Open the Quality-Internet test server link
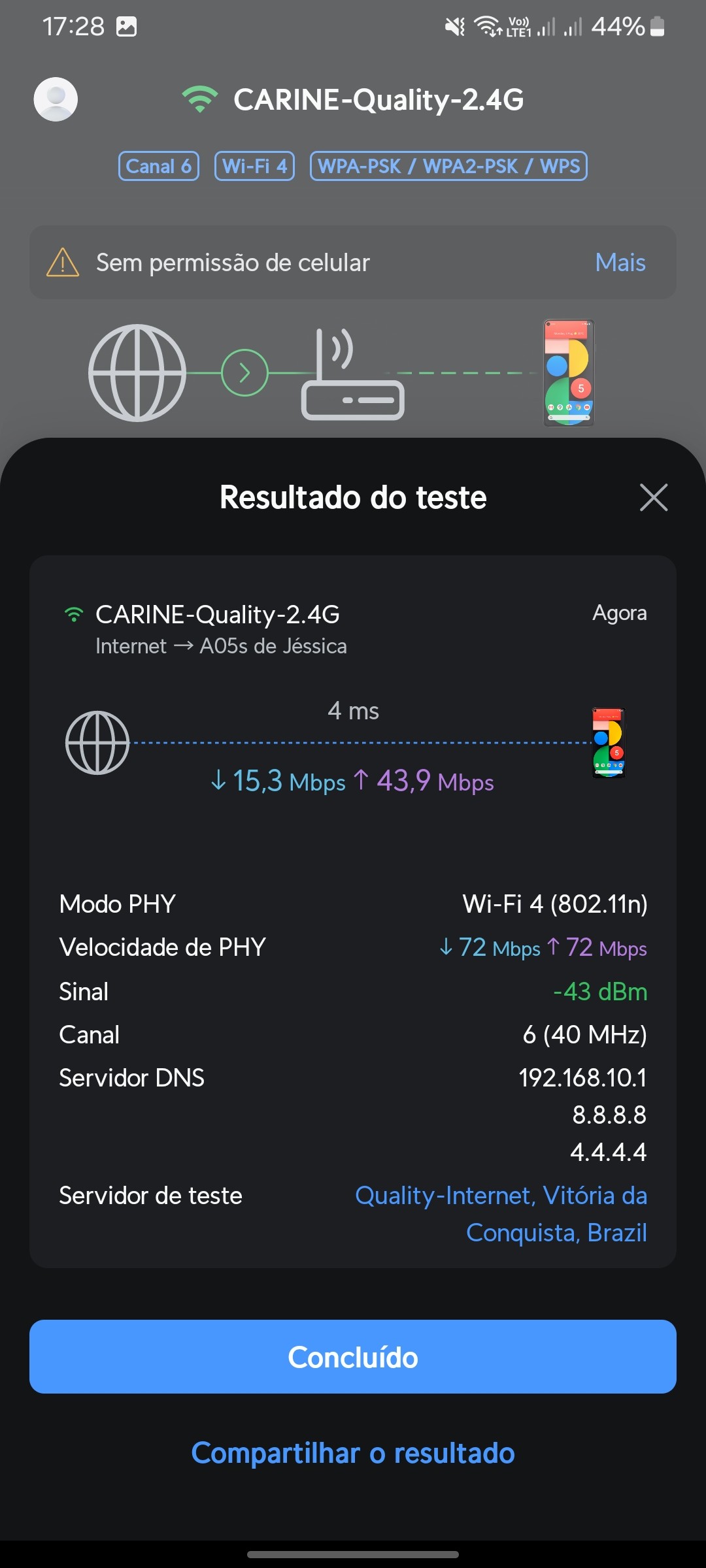This screenshot has width=706, height=1568. (501, 1213)
